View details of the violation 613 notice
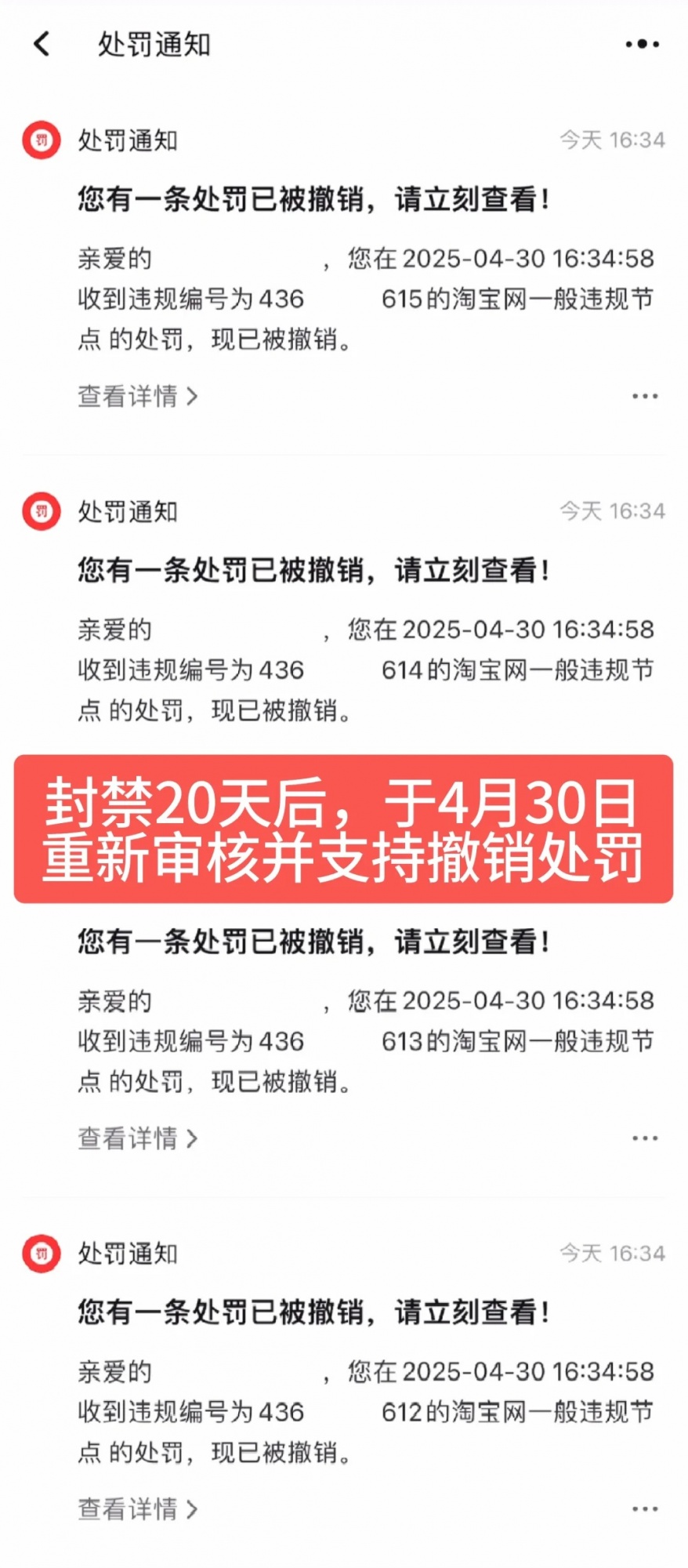 coord(137,1138)
